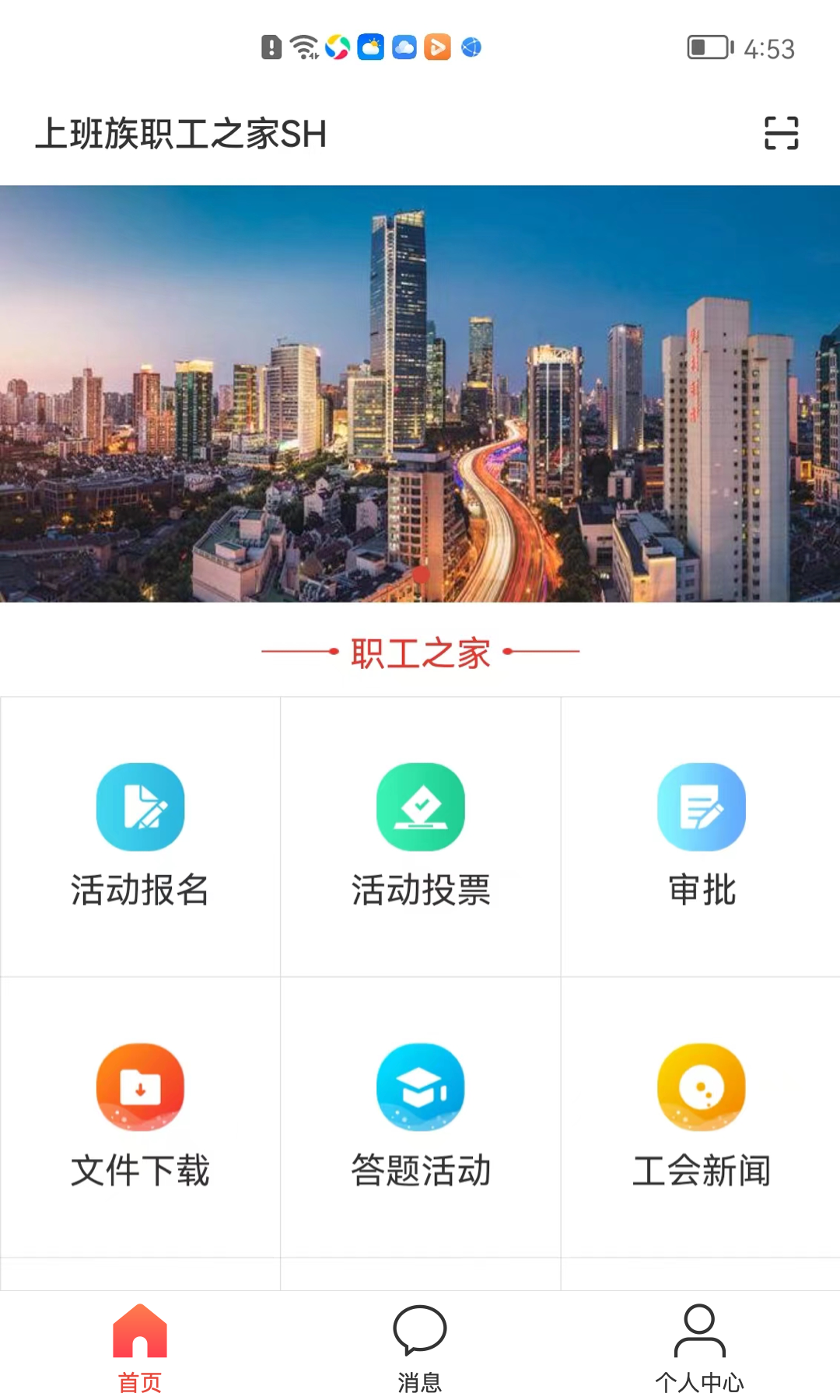
Task: Open the 审批 (approval) icon
Action: [x=700, y=807]
